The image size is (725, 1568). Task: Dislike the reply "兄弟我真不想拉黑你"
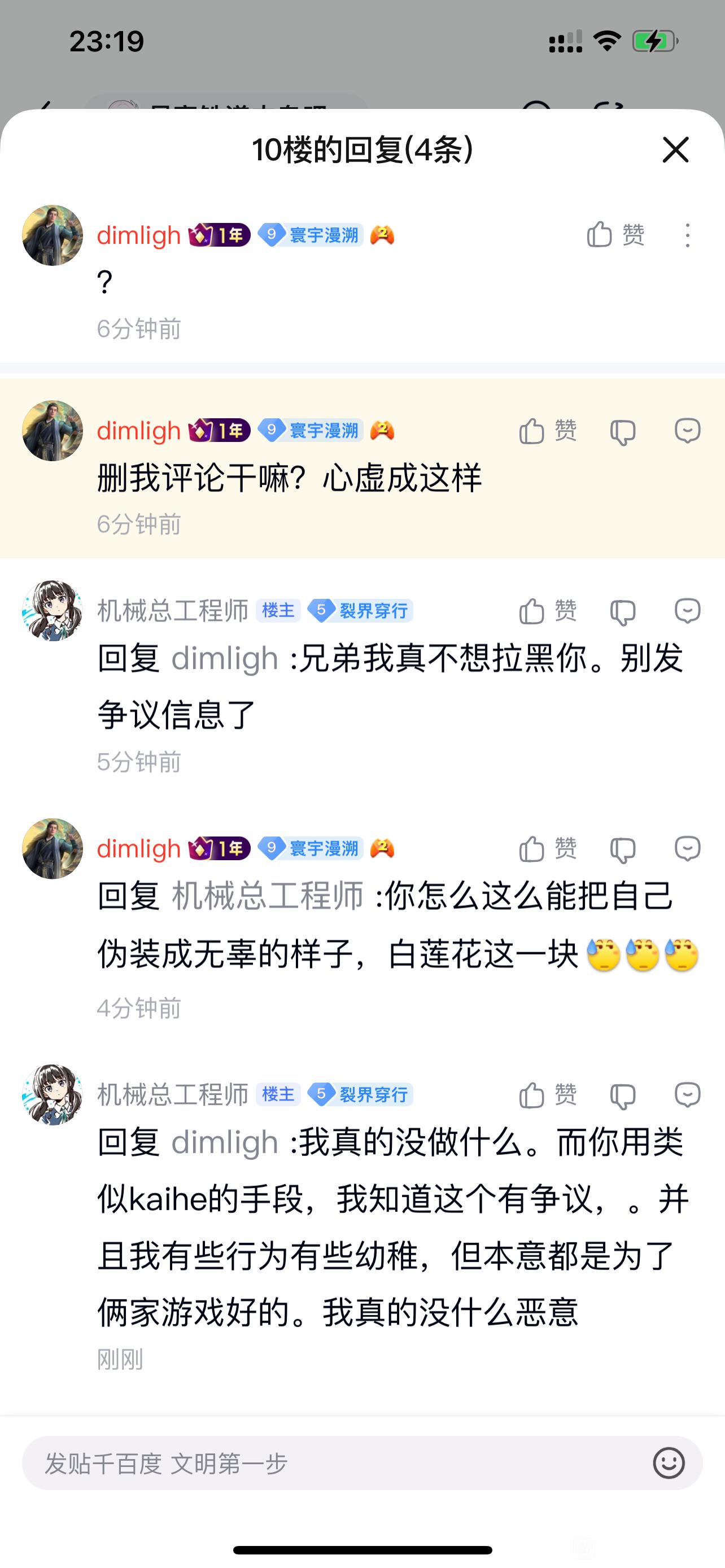623,612
